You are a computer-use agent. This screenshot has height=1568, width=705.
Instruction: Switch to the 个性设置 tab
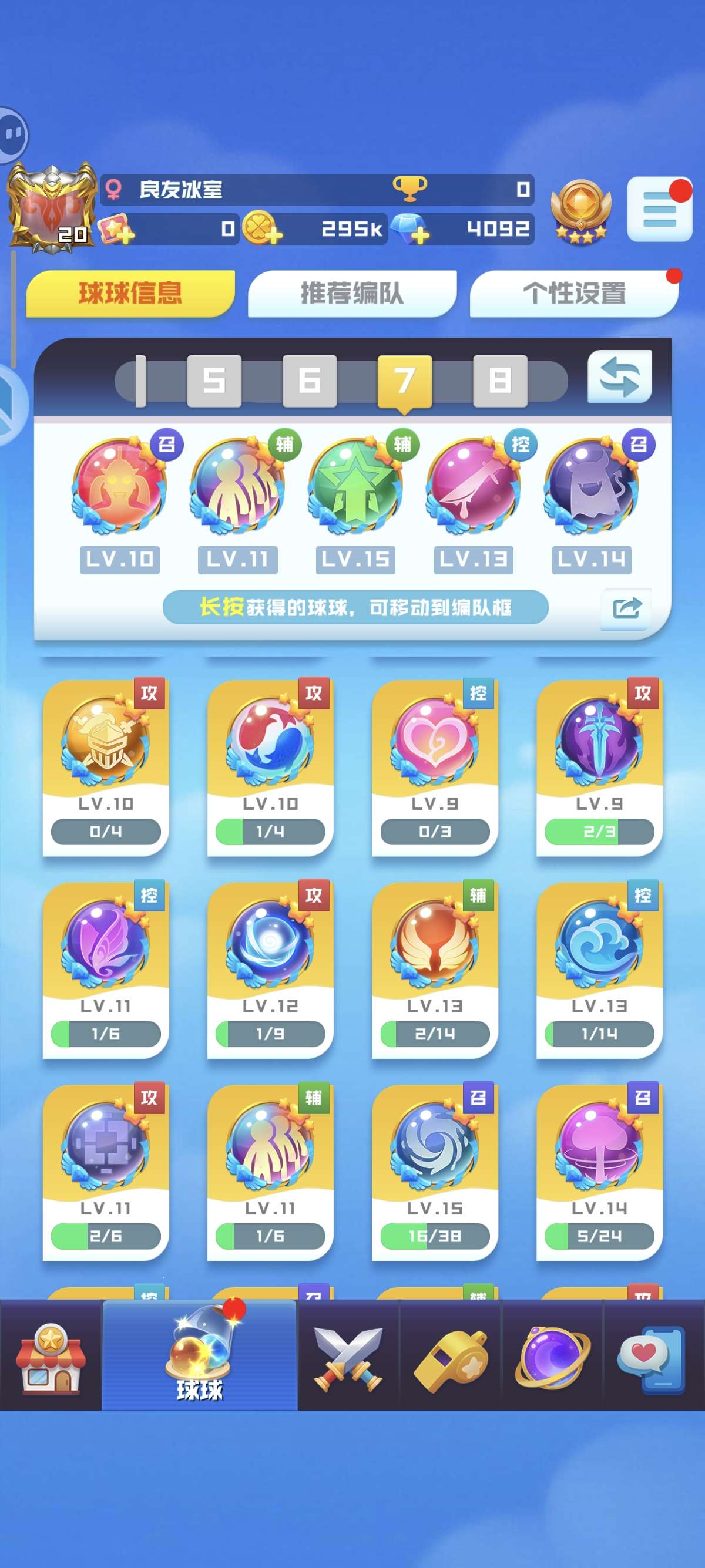tap(574, 294)
